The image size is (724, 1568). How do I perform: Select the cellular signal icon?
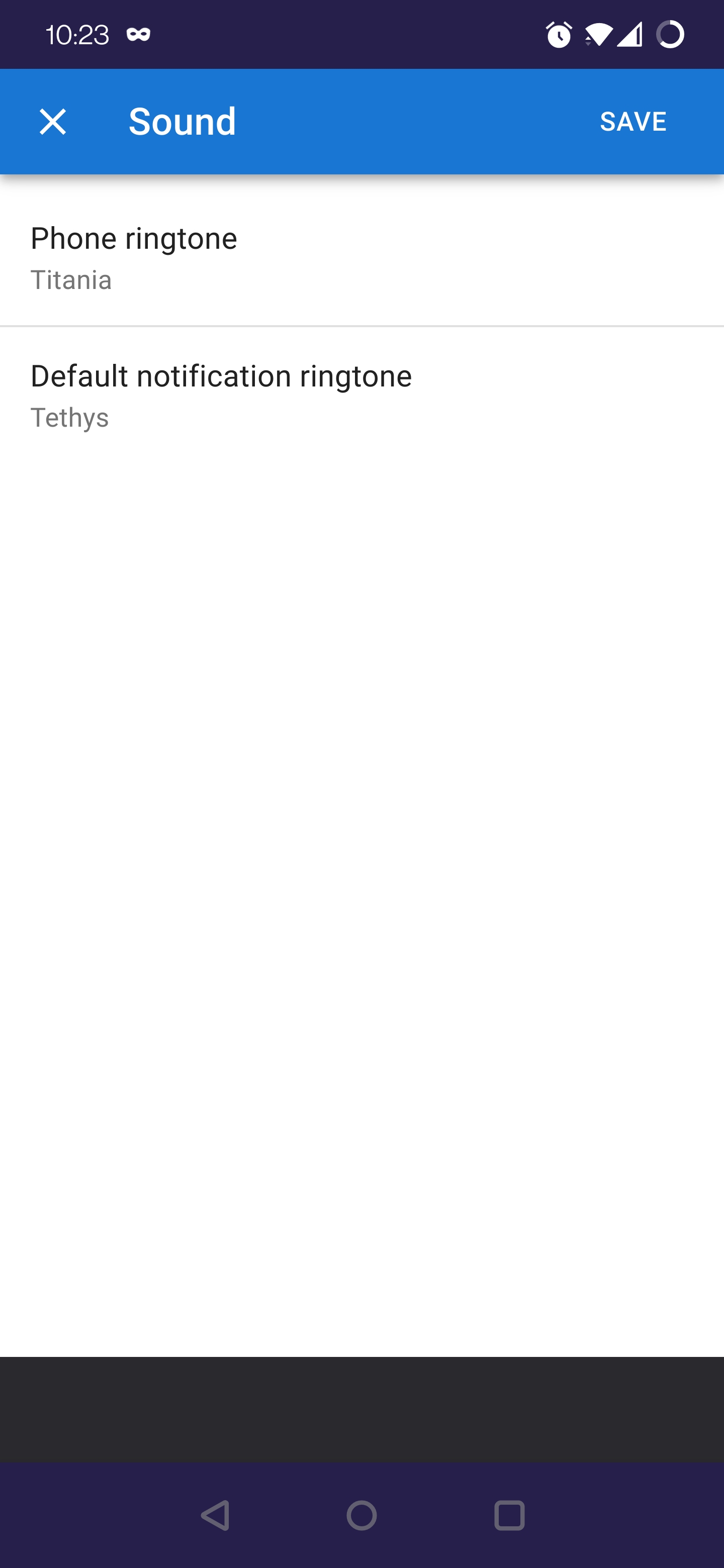[629, 35]
